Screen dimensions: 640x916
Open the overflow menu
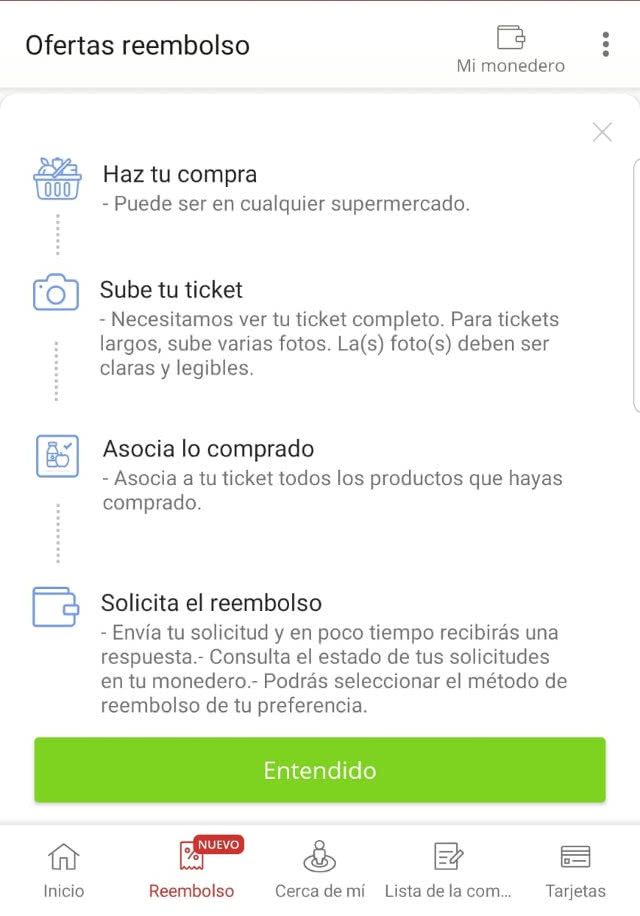[605, 45]
